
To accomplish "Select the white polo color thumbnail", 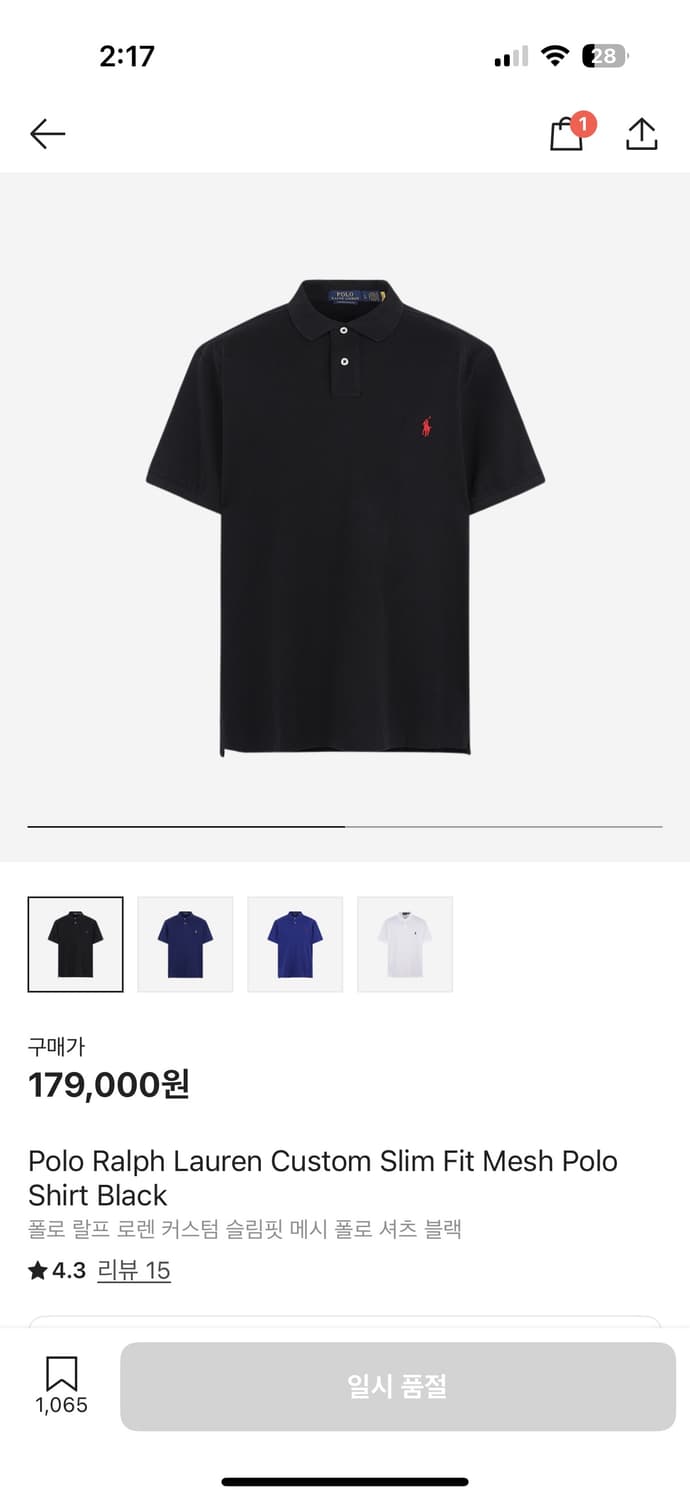I will [405, 944].
